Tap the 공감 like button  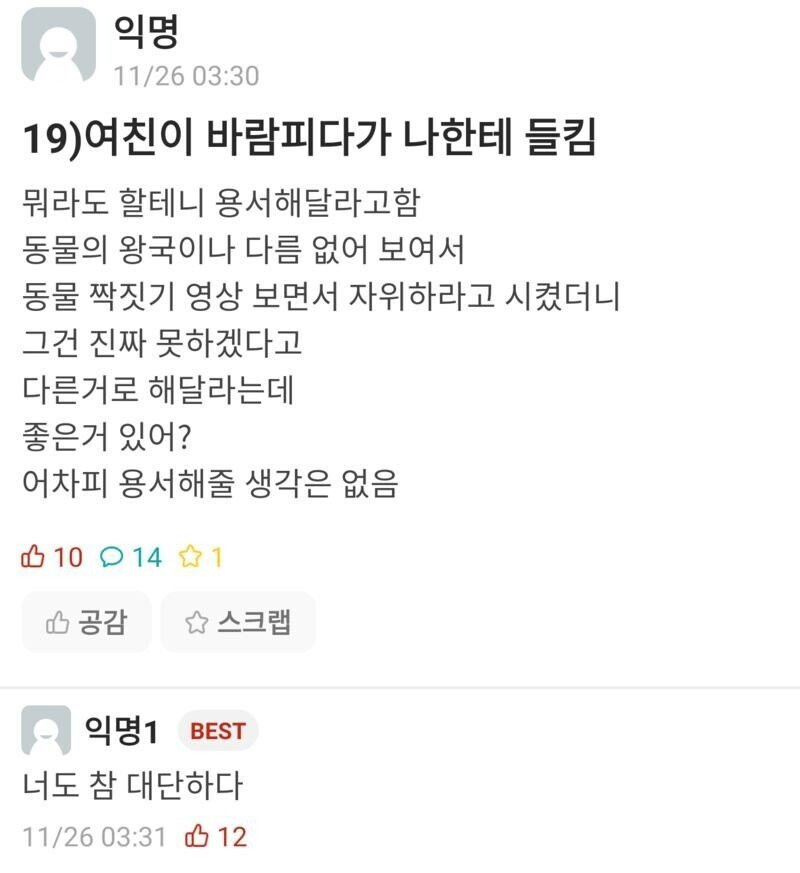click(87, 622)
